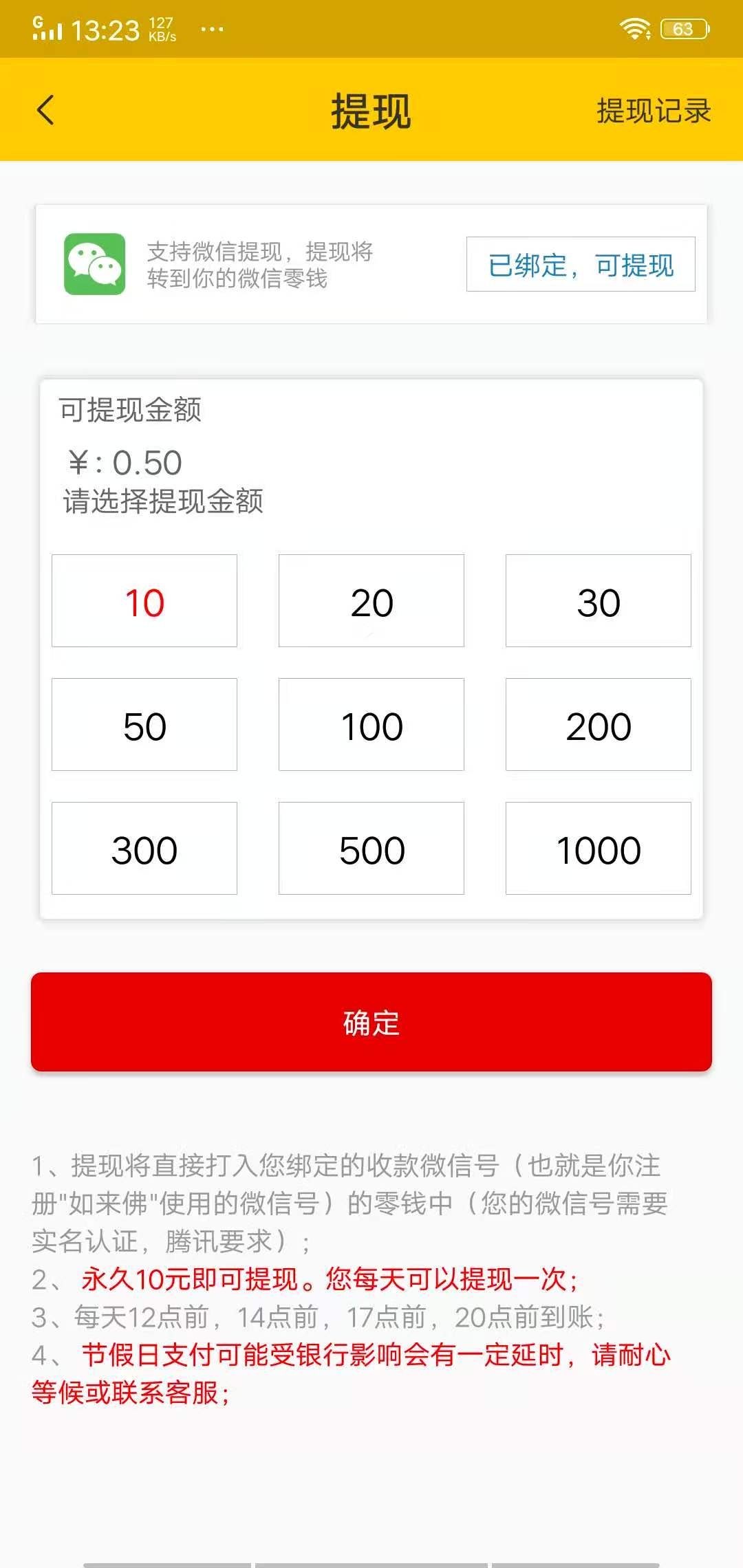This screenshot has height=1568, width=743.
Task: Click 已绑定，可提现 binding status button
Action: pyautogui.click(x=581, y=265)
